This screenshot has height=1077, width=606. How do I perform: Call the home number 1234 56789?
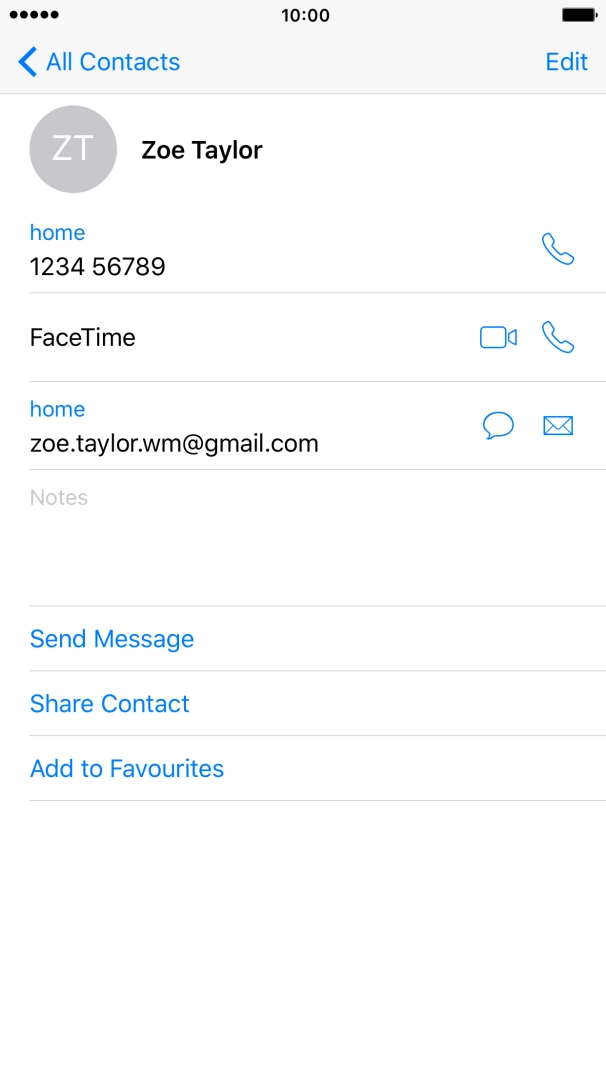pos(558,249)
